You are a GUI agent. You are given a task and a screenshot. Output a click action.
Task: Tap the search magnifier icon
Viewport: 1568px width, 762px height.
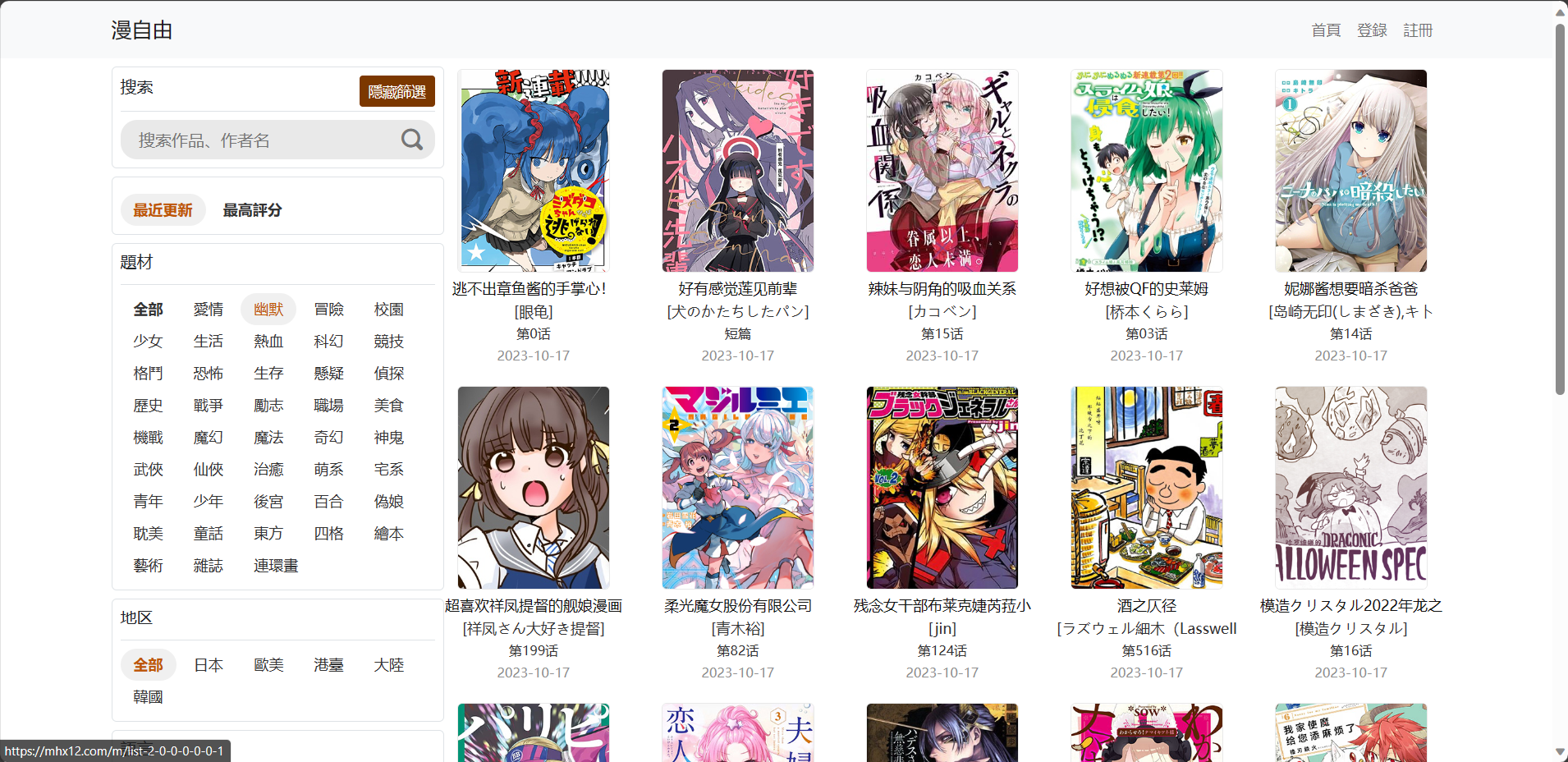tap(412, 140)
